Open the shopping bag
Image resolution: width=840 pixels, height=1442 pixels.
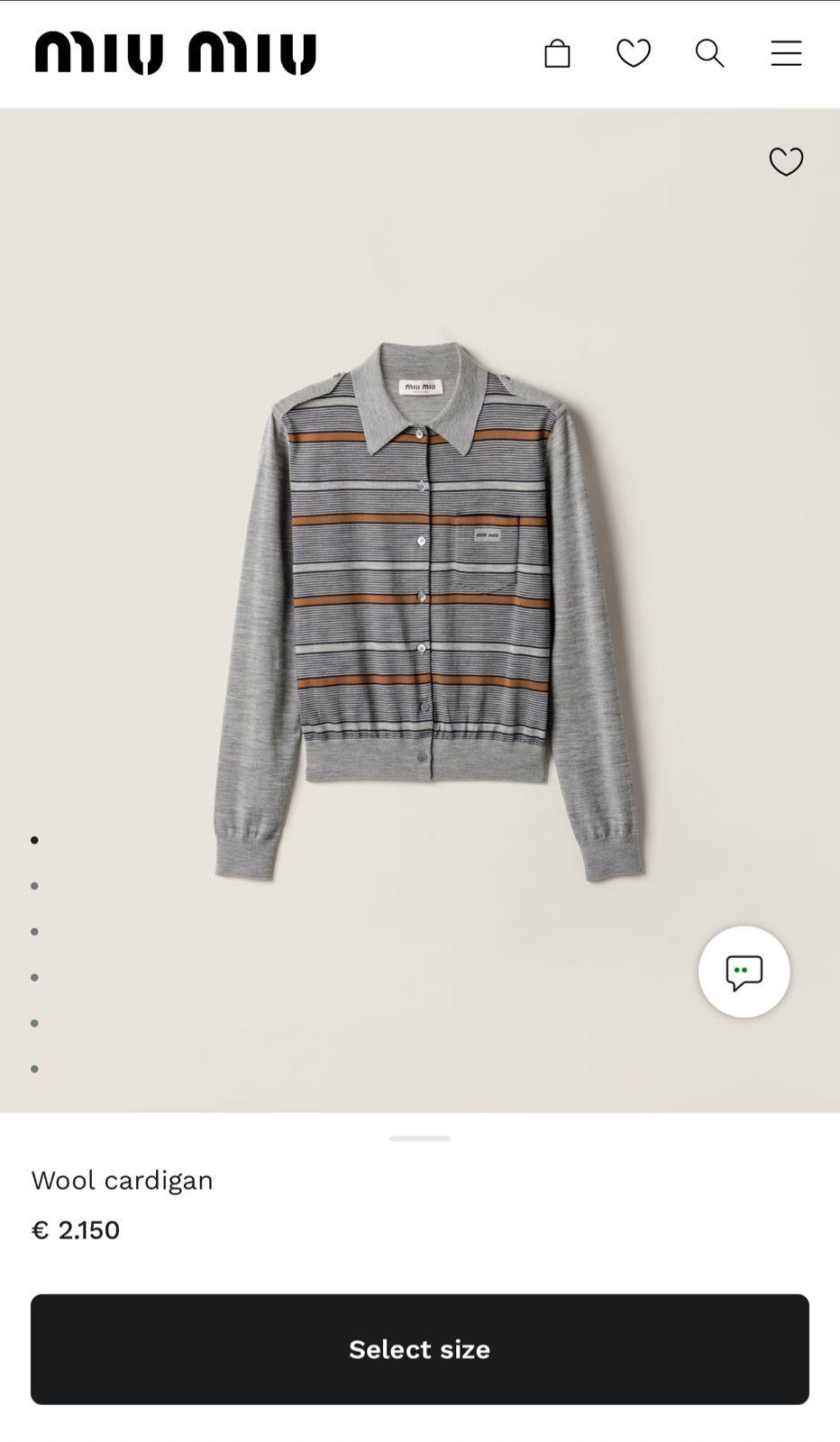click(557, 53)
